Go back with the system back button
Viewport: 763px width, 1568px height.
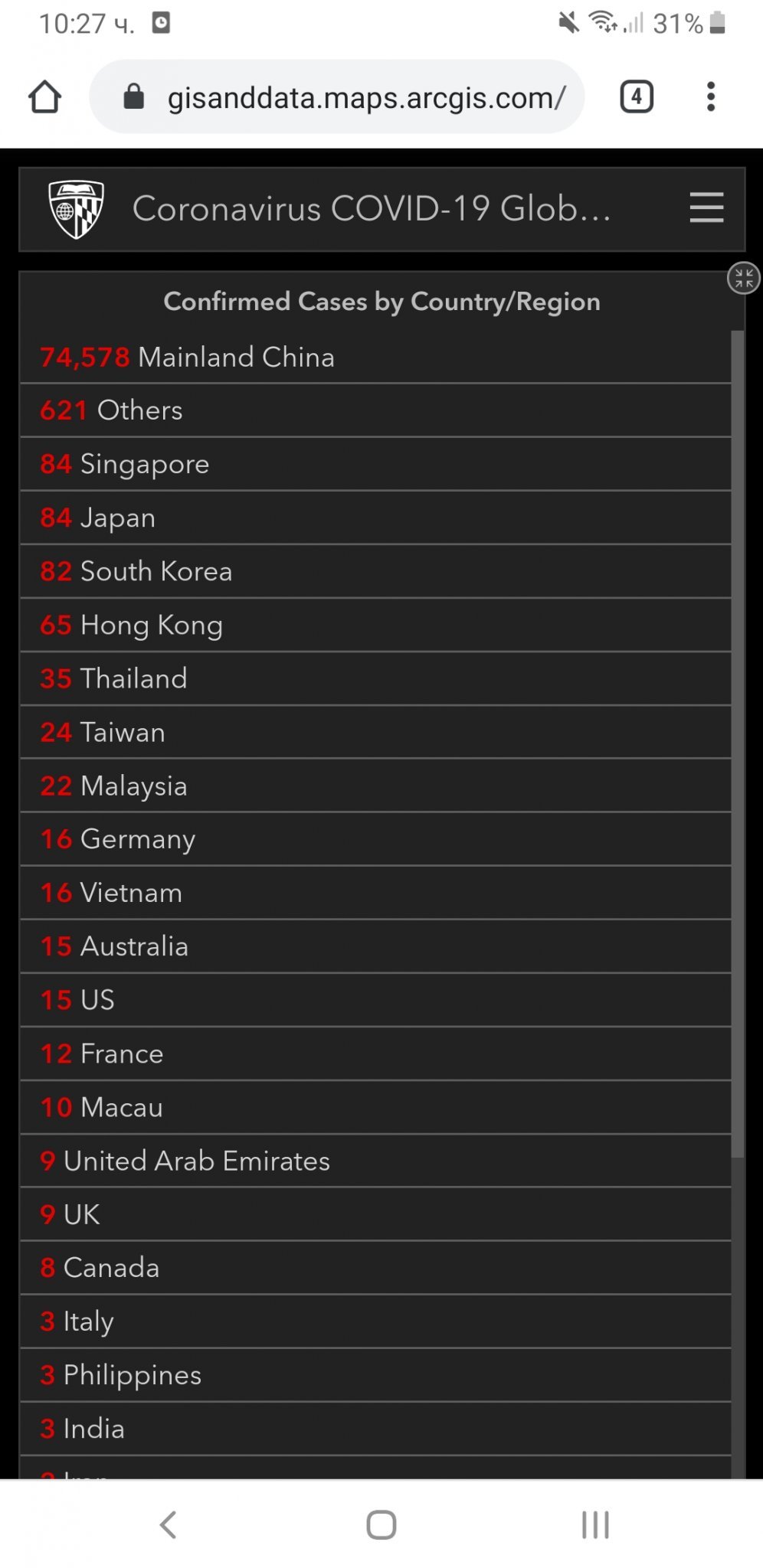(x=168, y=1524)
